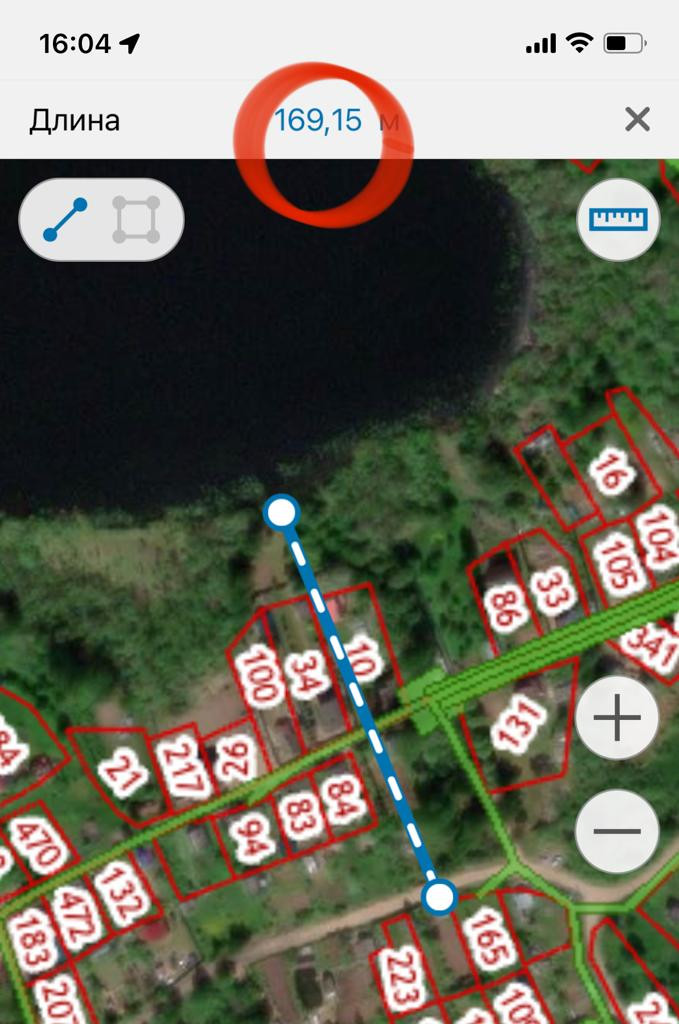Toggle the ruler measurement tool
This screenshot has height=1024, width=679.
[x=618, y=219]
